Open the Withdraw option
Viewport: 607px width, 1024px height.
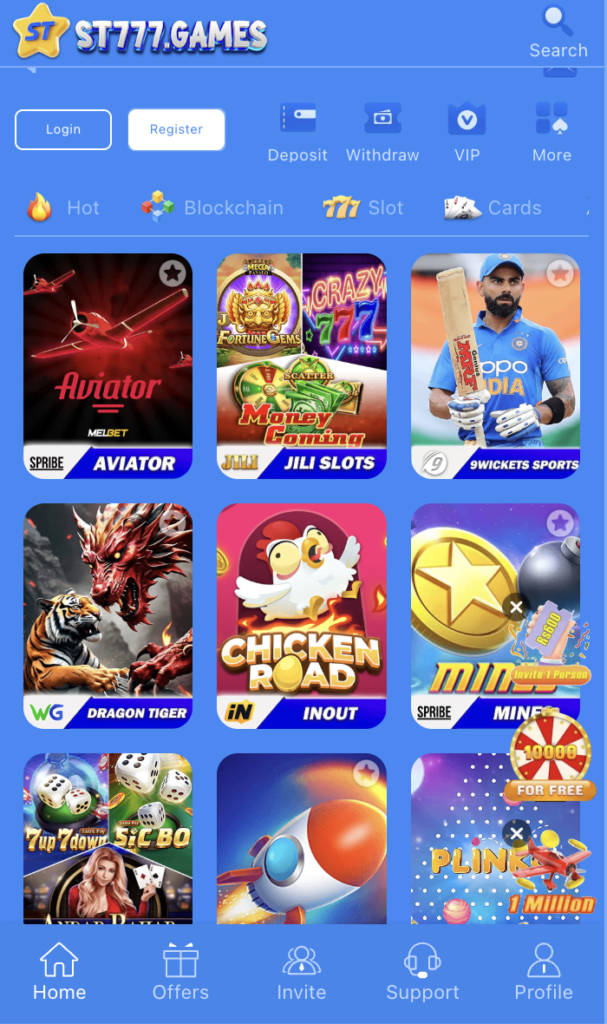click(x=382, y=132)
